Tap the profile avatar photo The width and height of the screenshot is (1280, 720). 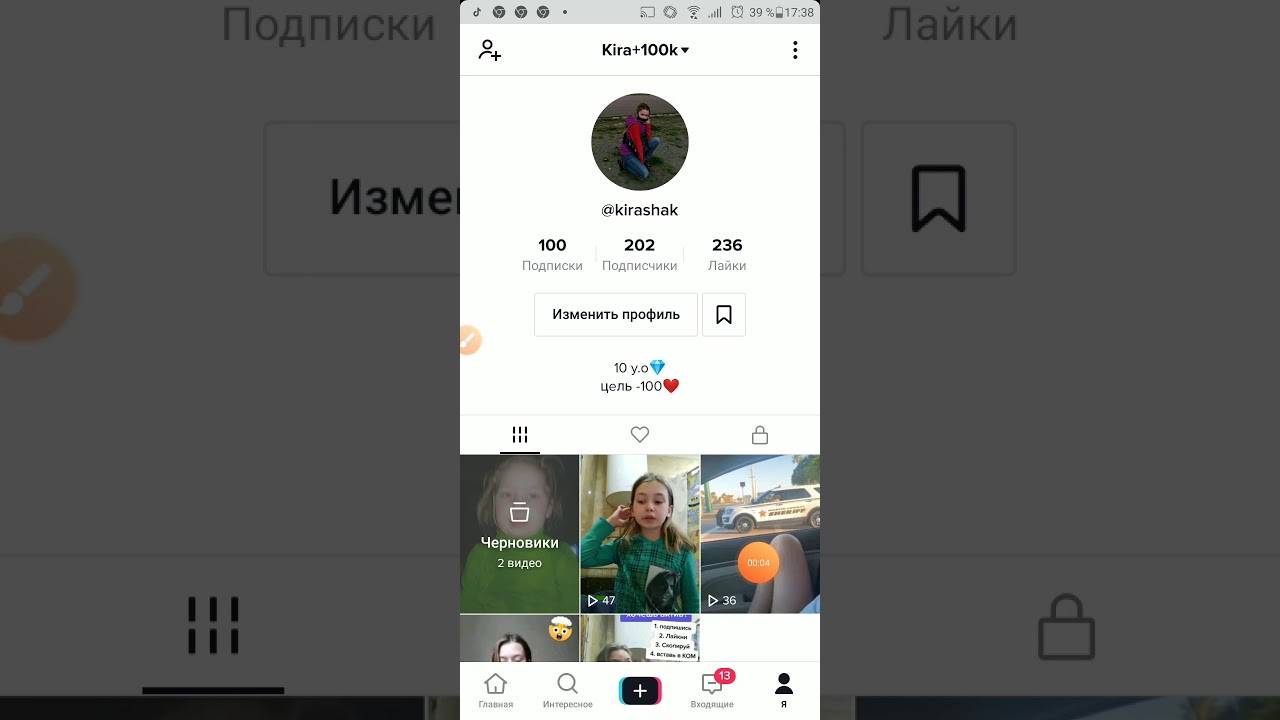pos(640,143)
